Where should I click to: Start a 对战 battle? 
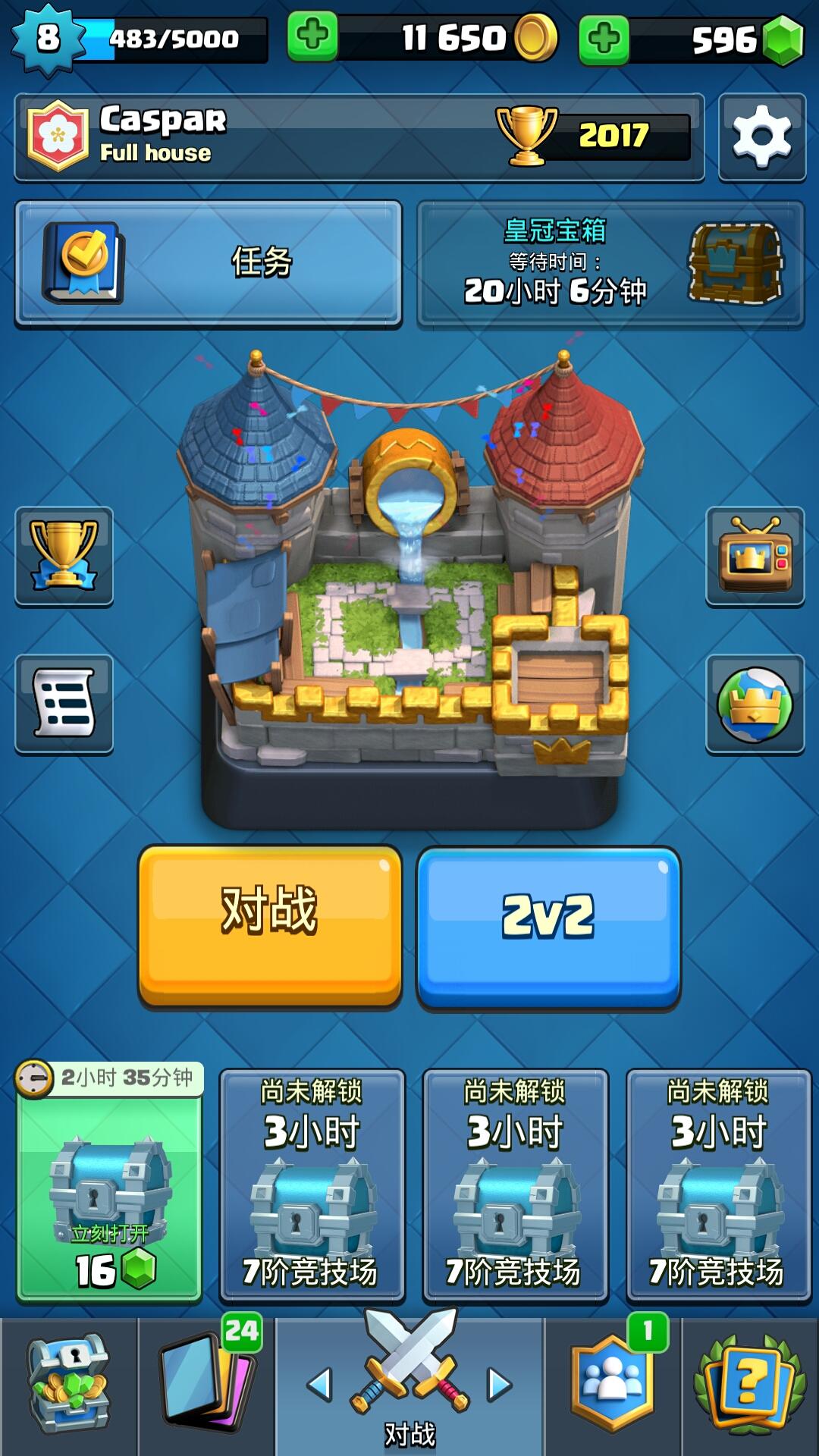pyautogui.click(x=270, y=927)
